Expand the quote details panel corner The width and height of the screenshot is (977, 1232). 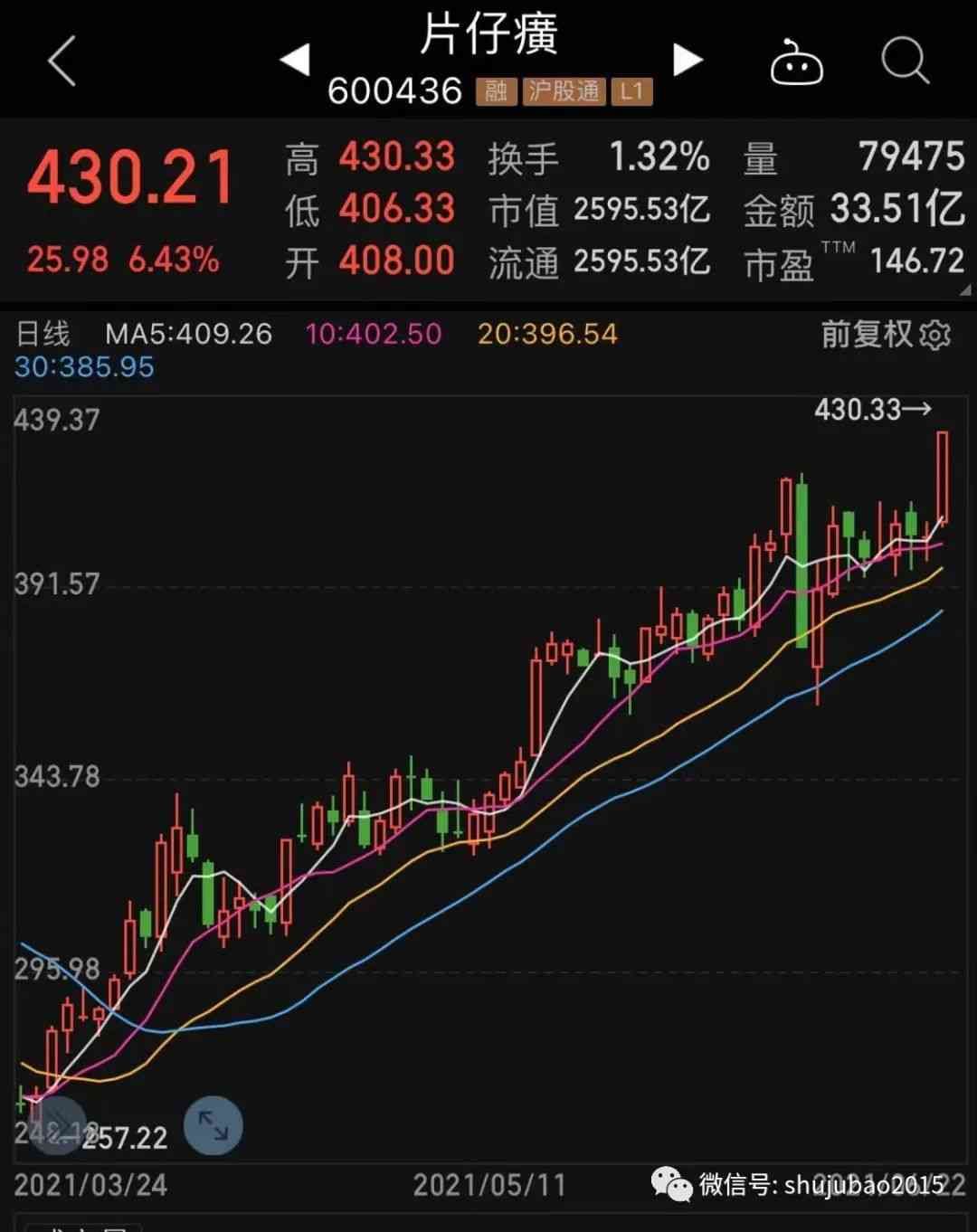point(964,290)
